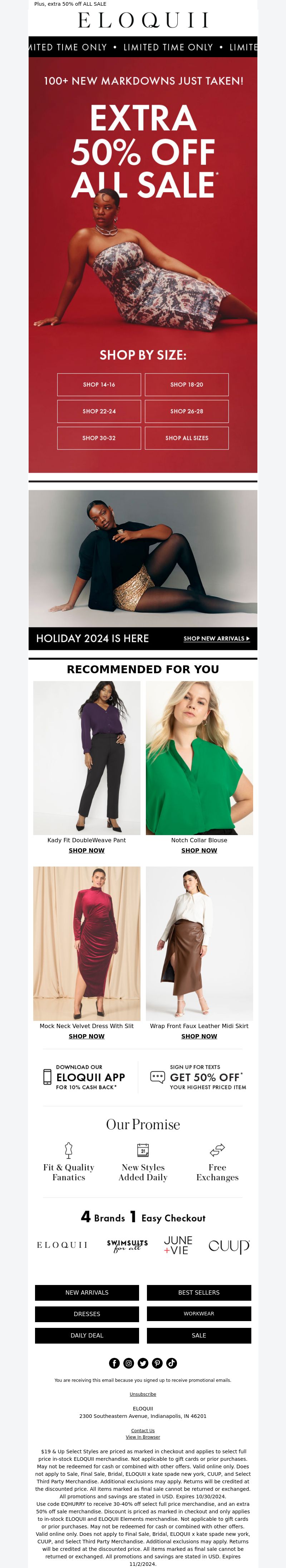Choose SHOP 22-24 sizes
This screenshot has height=1568, width=286.
[x=99, y=412]
